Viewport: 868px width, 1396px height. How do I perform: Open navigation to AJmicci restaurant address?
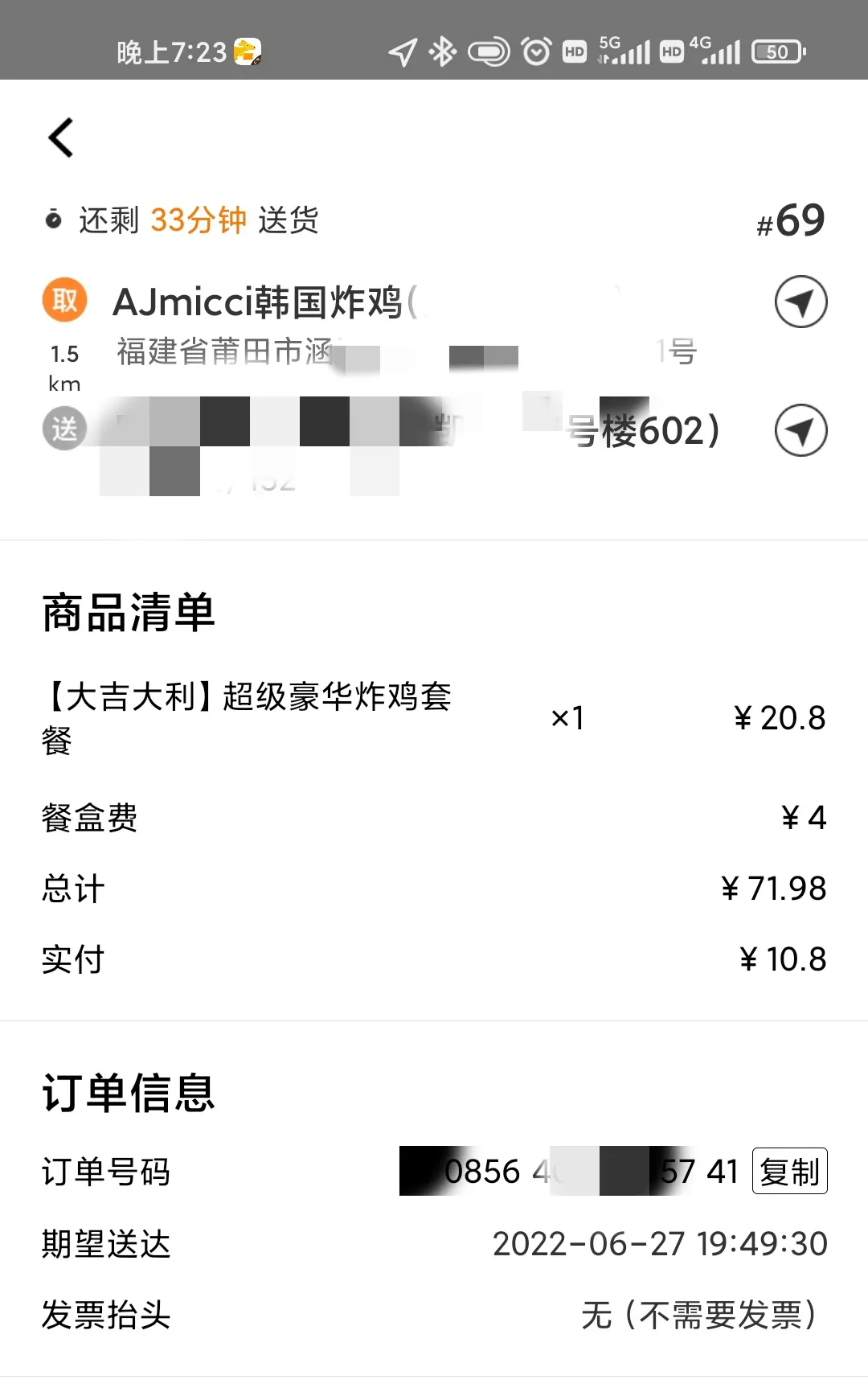coord(800,302)
